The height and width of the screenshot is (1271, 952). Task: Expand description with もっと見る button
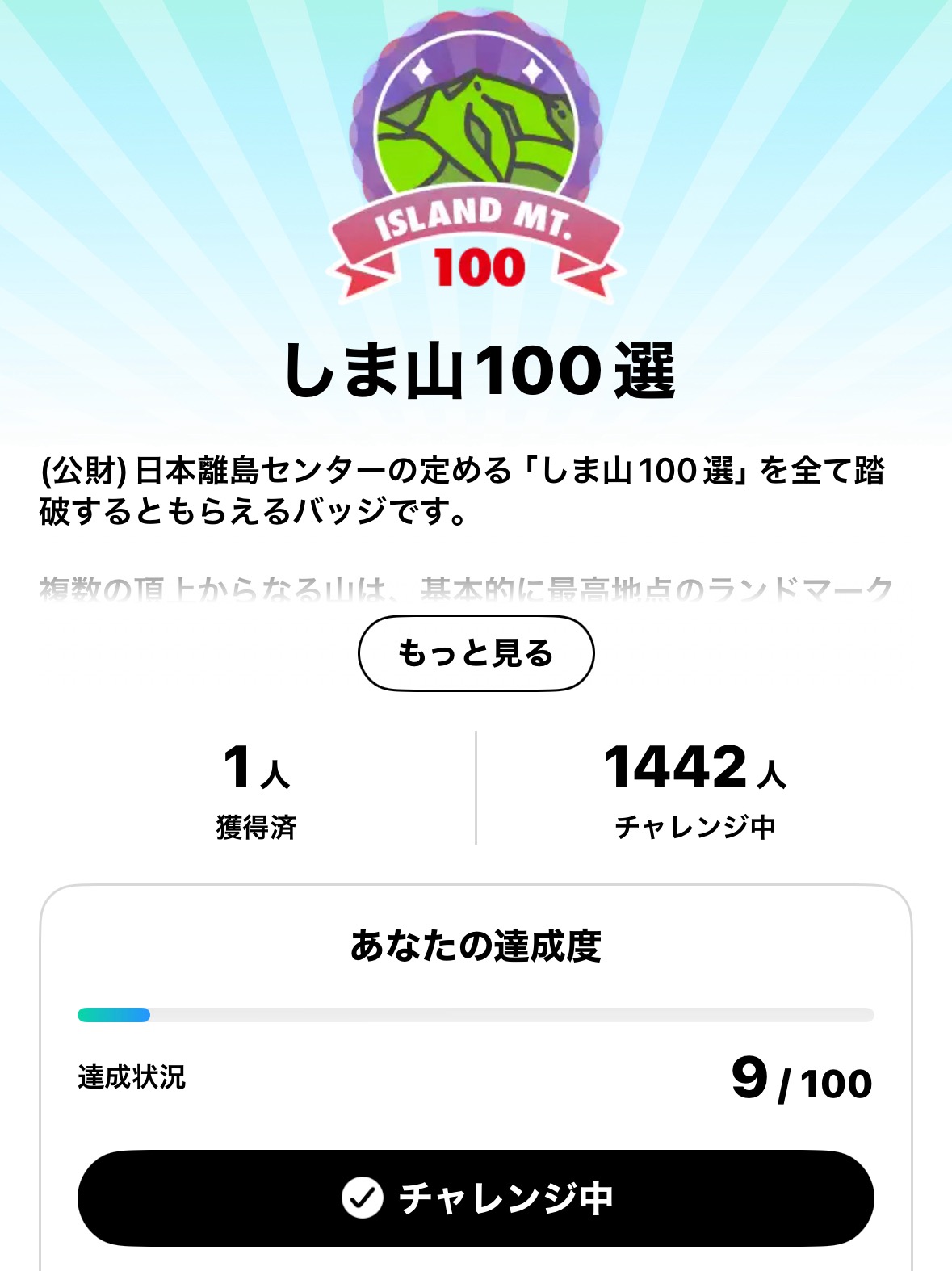pos(476,653)
